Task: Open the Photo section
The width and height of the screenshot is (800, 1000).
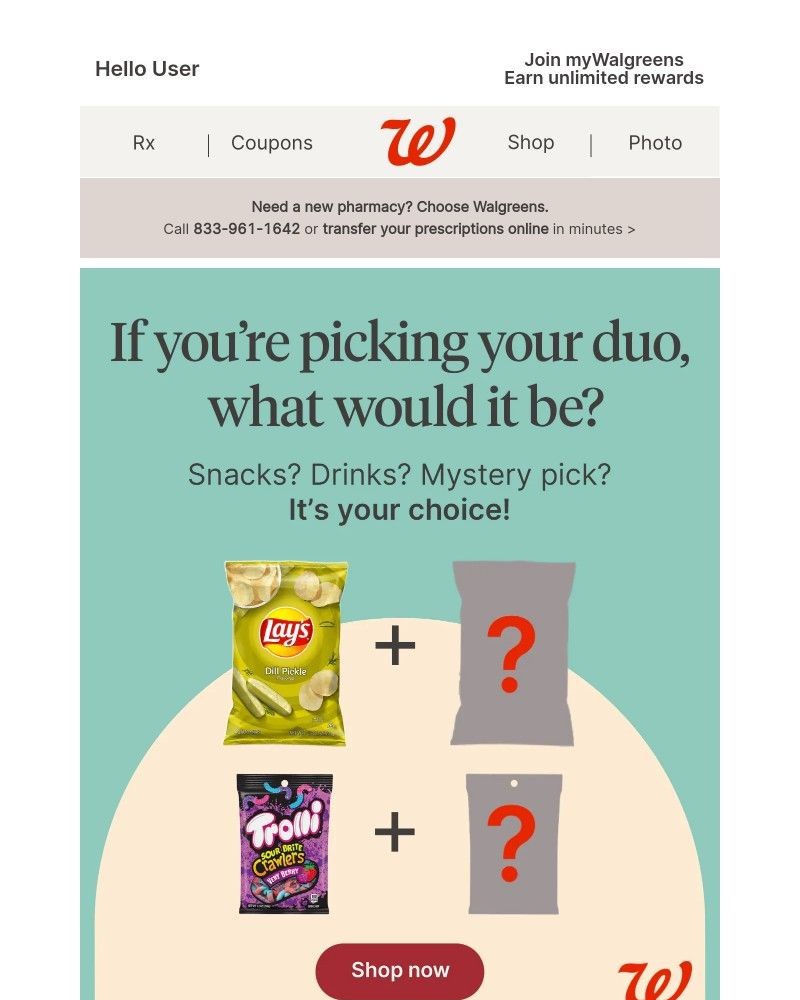Action: point(655,143)
